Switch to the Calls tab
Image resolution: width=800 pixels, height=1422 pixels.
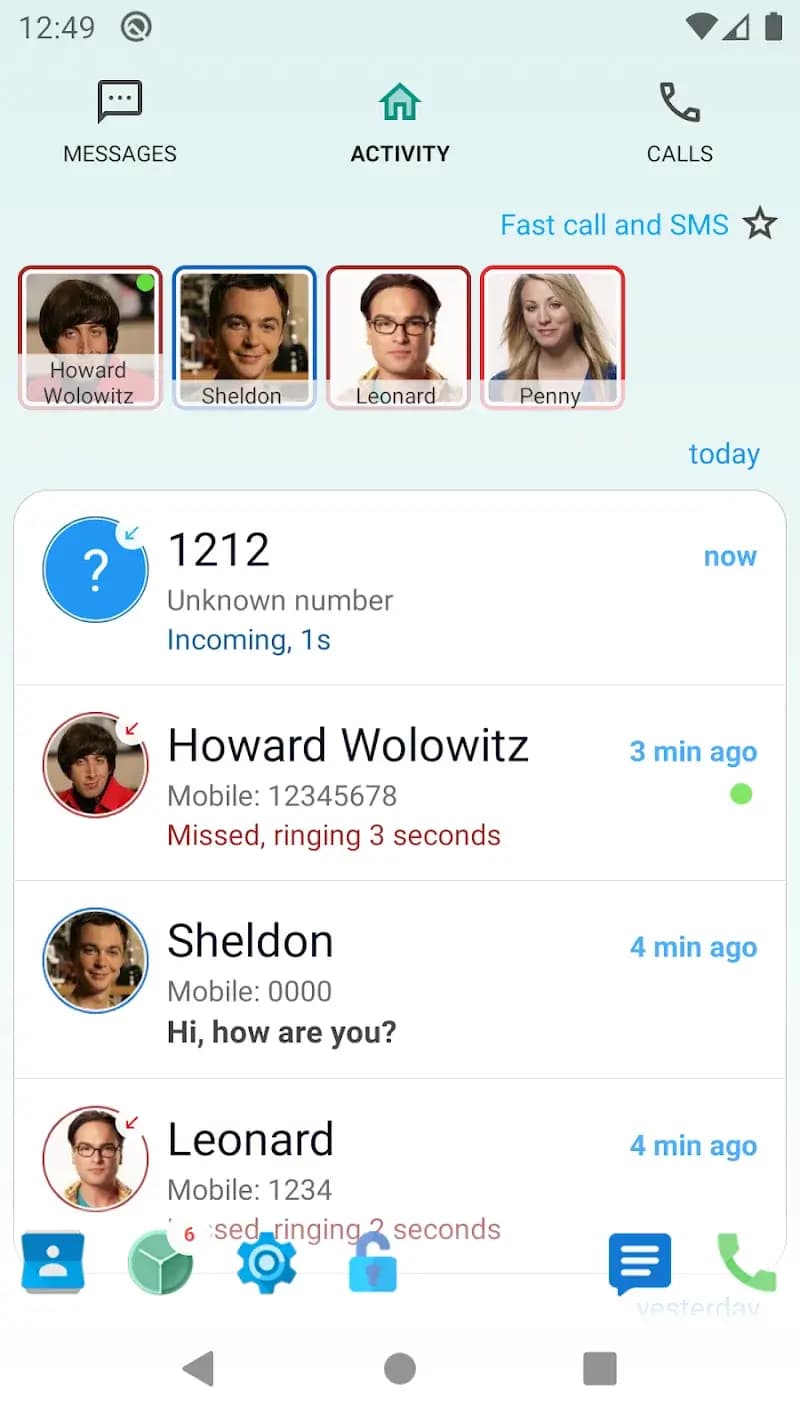coord(679,122)
